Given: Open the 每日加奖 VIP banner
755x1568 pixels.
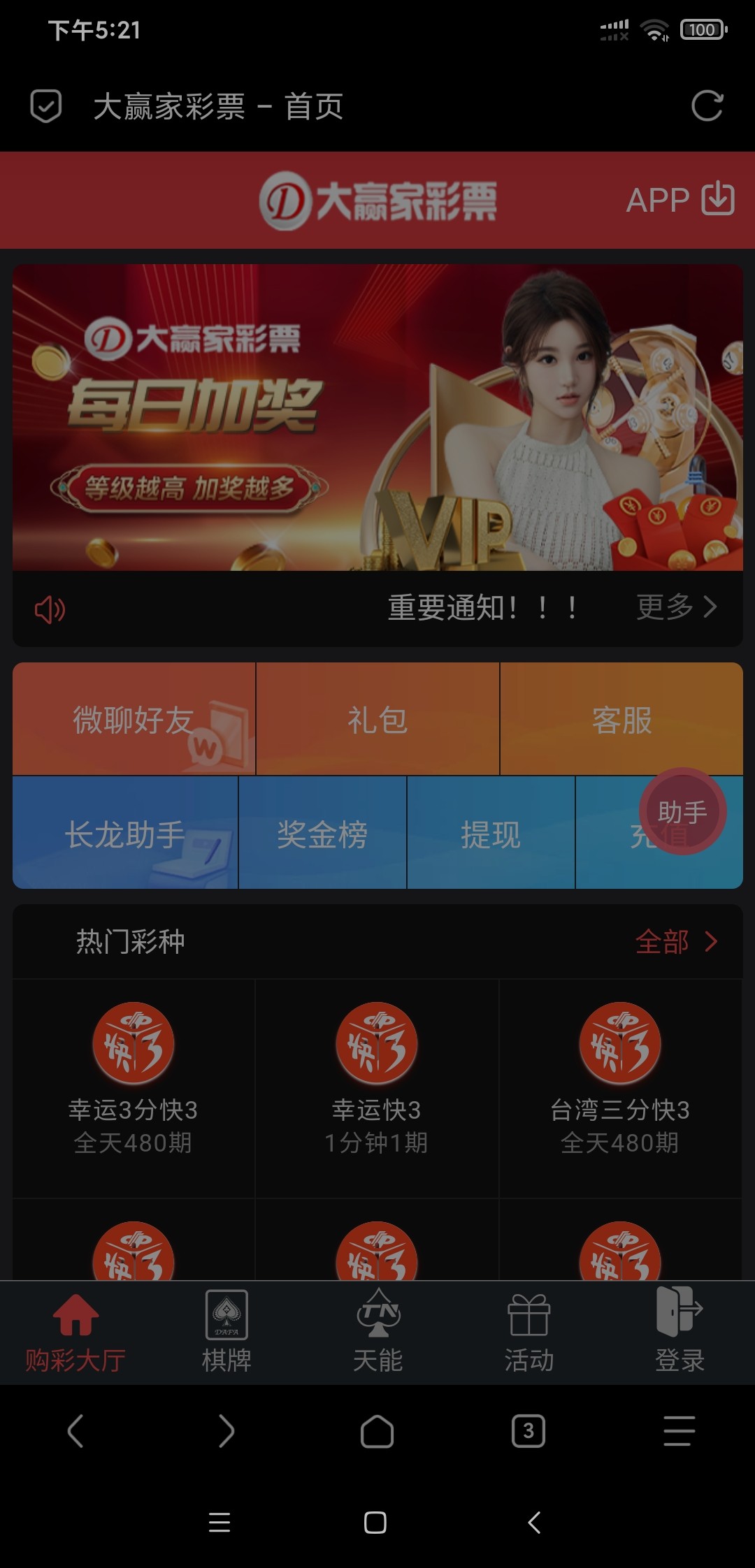Looking at the screenshot, I should tap(377, 417).
